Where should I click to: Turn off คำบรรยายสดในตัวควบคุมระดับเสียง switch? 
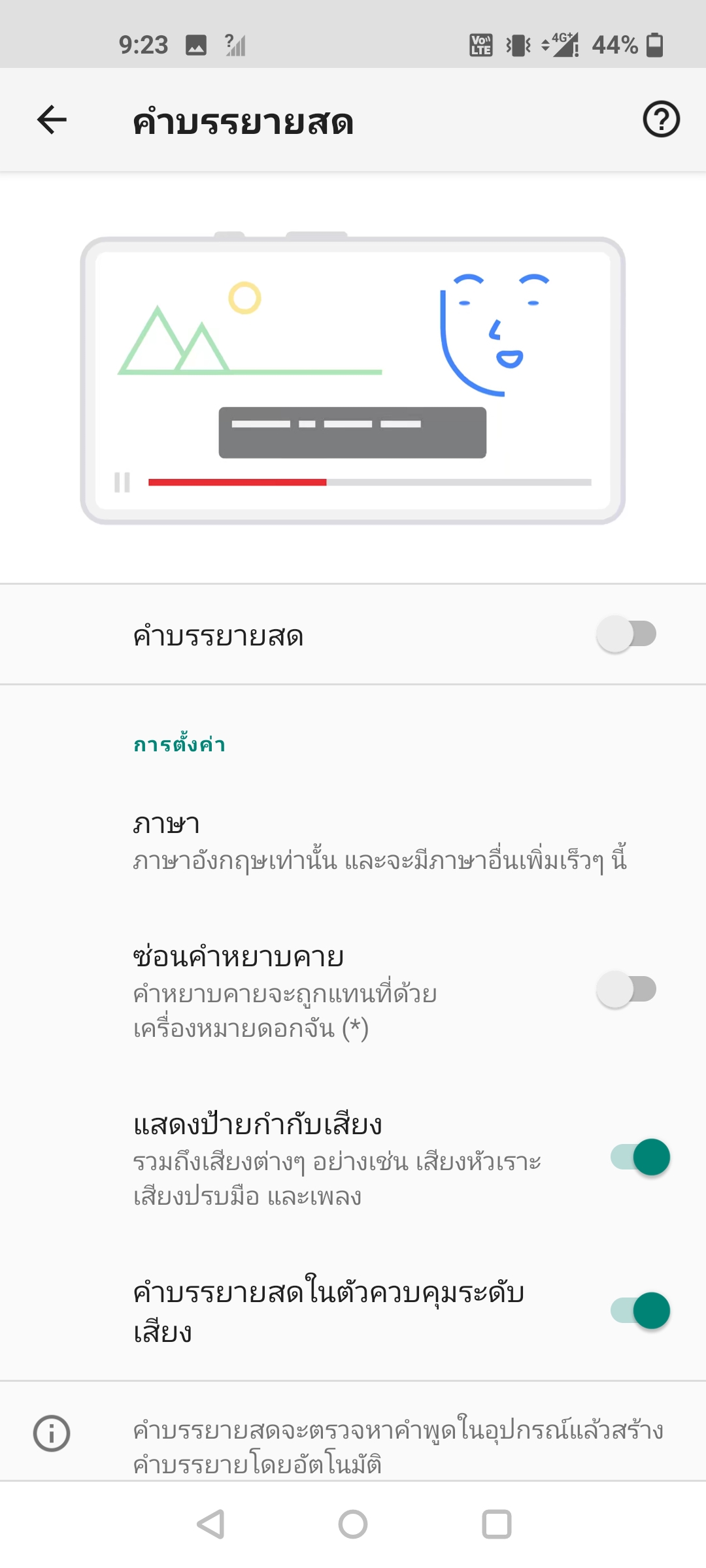640,1311
